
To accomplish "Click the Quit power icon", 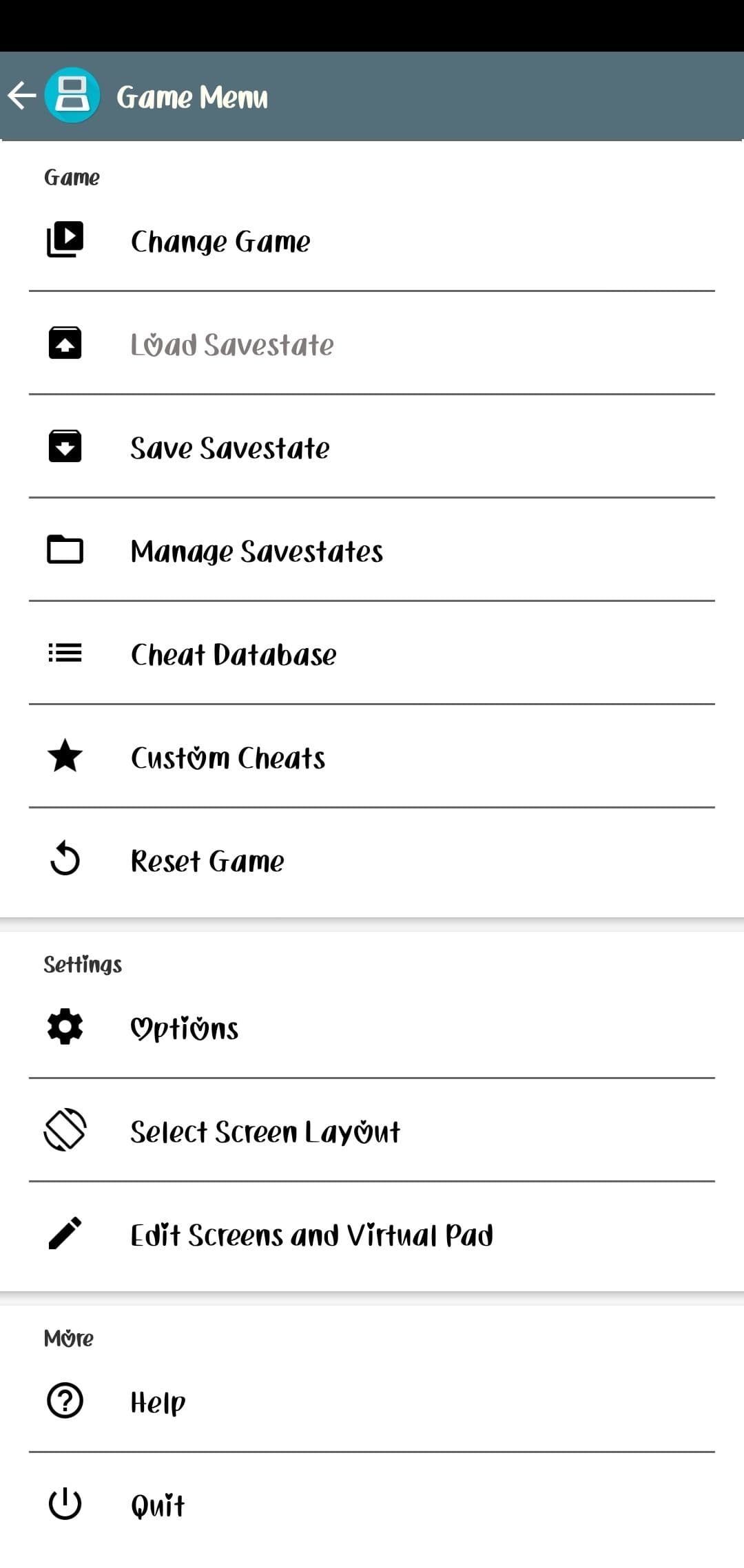I will pyautogui.click(x=64, y=1503).
